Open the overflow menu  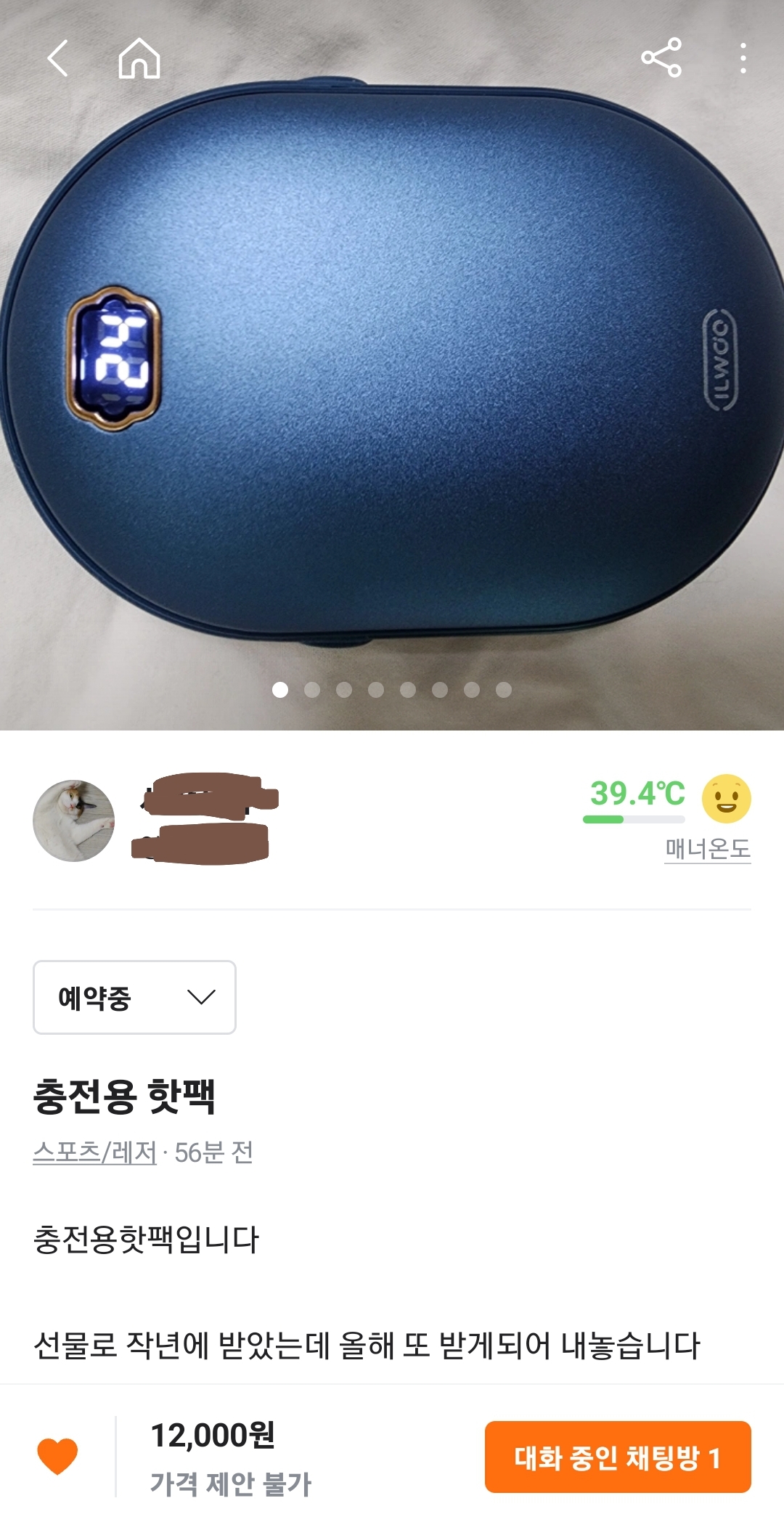tap(743, 58)
